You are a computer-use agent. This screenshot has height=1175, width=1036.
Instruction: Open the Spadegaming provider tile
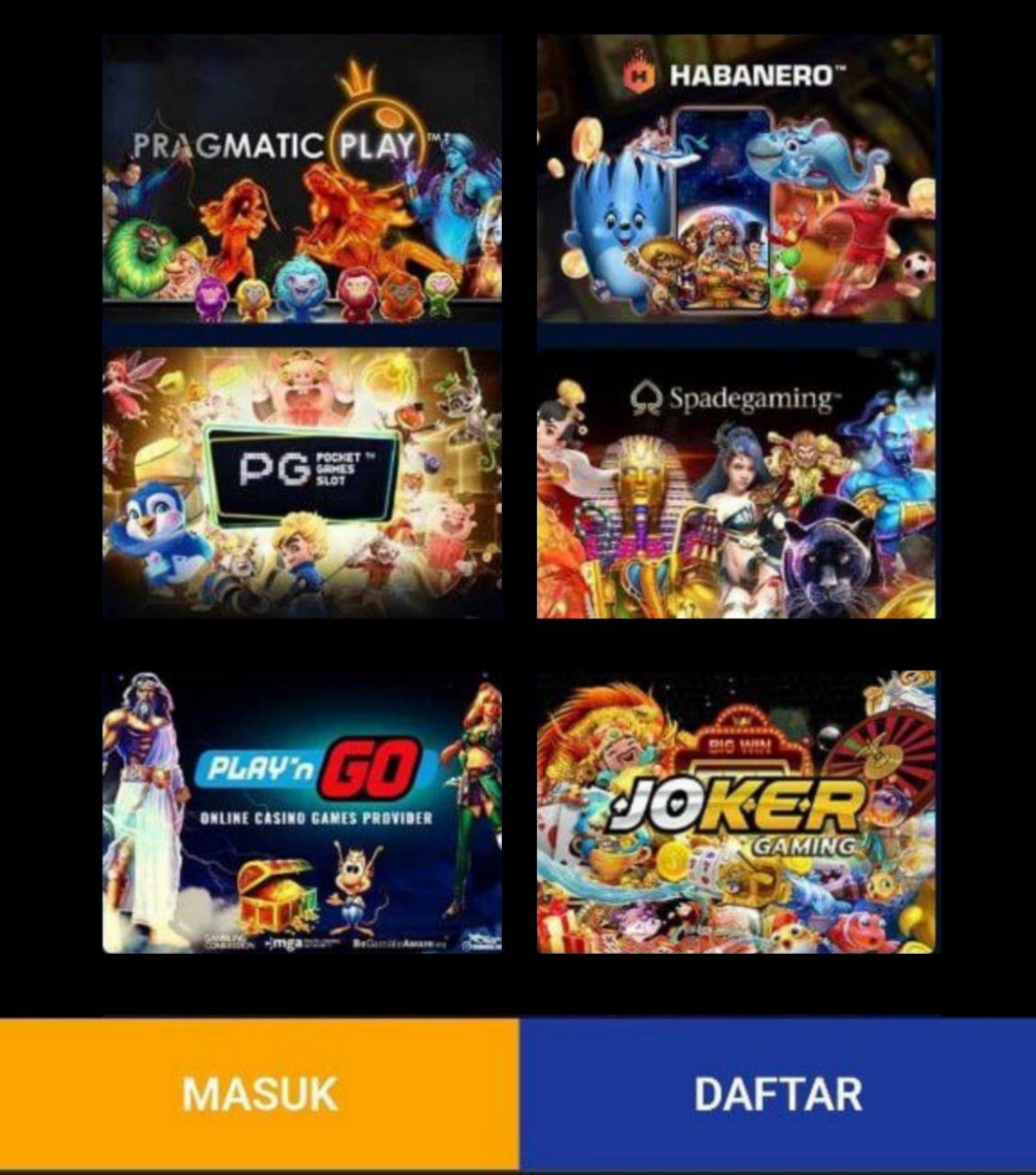(736, 484)
